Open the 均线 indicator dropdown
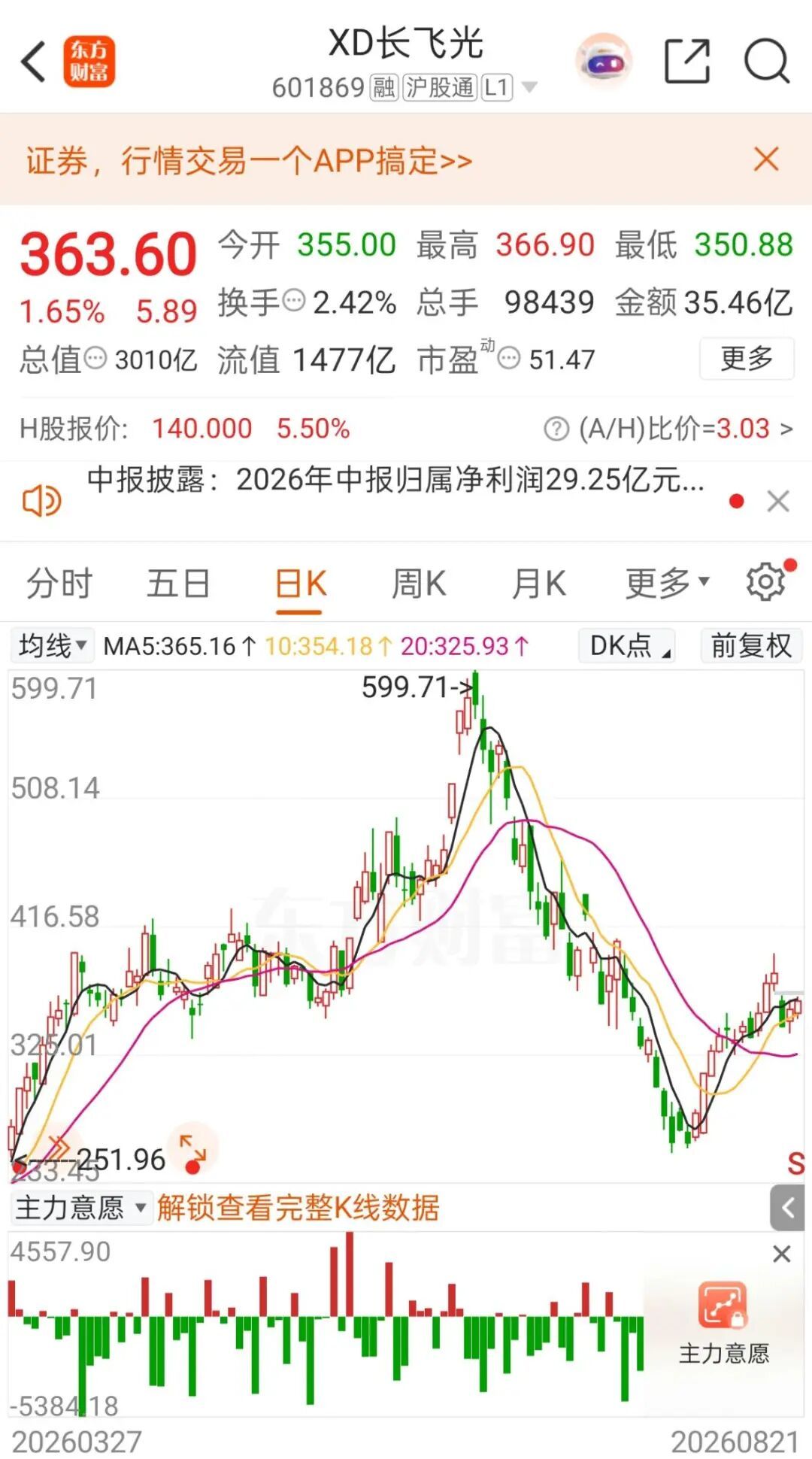The image size is (812, 1459). [x=52, y=646]
